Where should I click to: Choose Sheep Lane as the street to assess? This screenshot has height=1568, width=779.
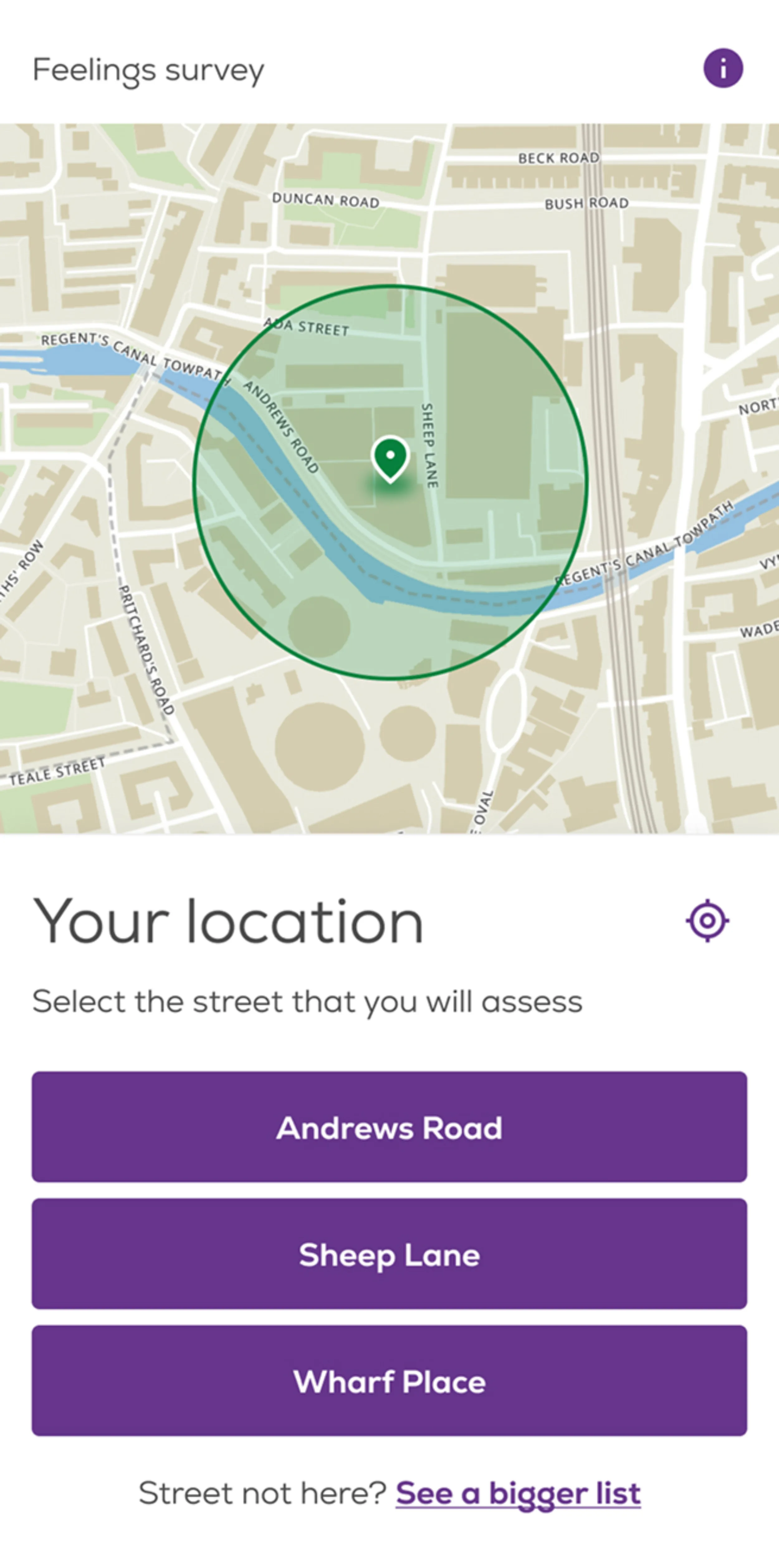[389, 1255]
